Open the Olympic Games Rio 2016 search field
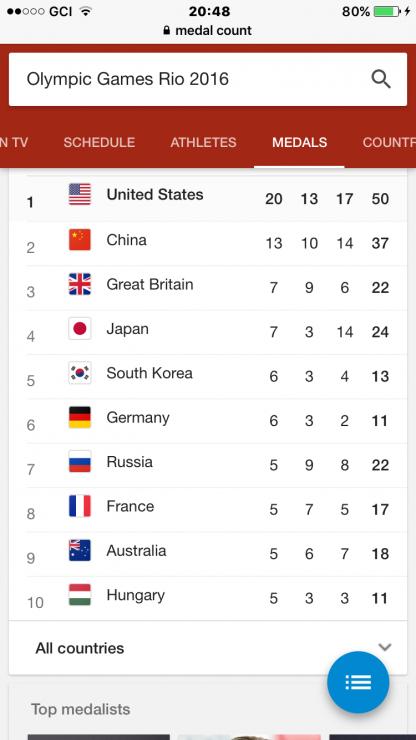This screenshot has width=416, height=740. [x=208, y=79]
